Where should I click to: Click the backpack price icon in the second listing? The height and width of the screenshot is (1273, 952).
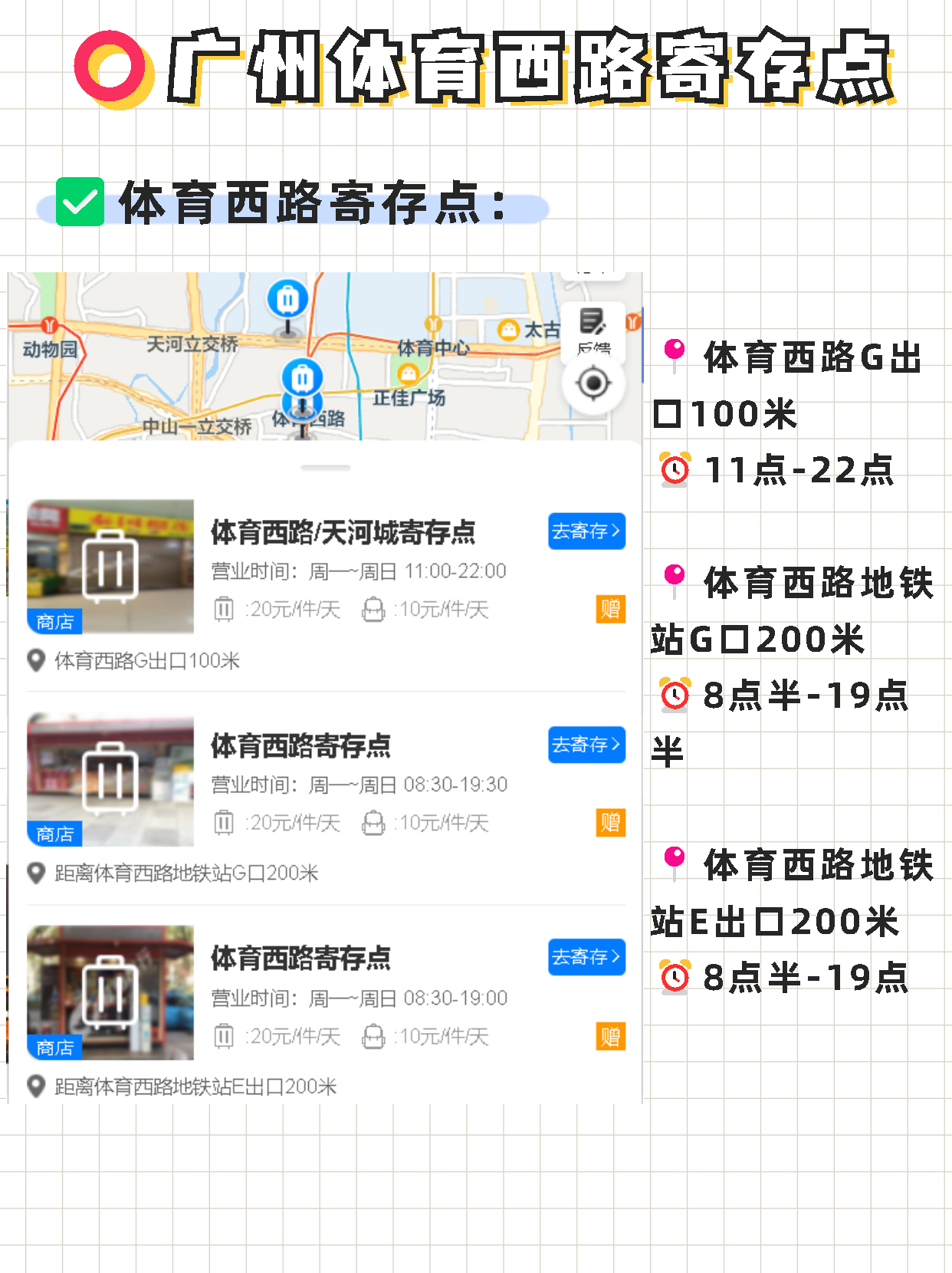click(373, 823)
